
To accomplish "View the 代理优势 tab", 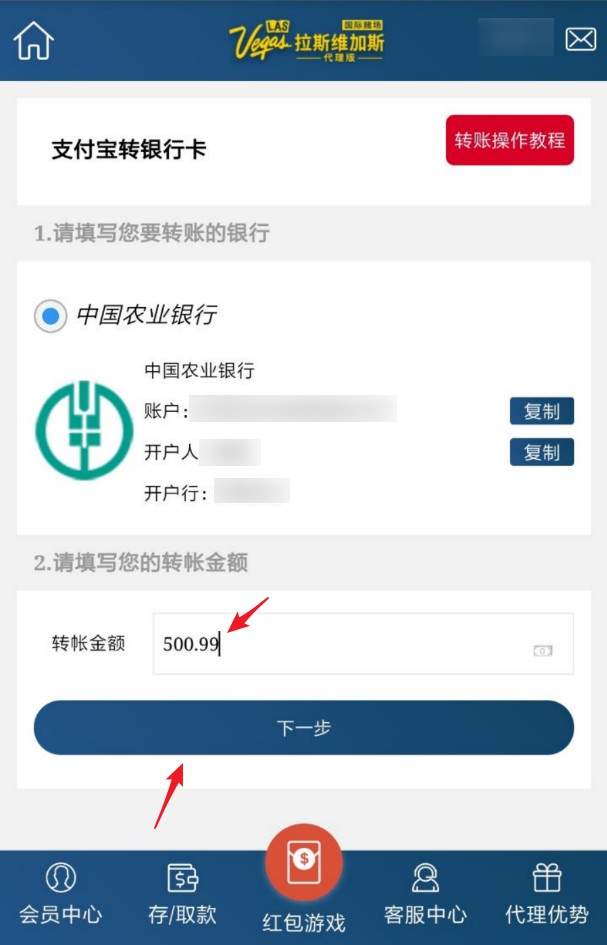I will coord(546,894).
